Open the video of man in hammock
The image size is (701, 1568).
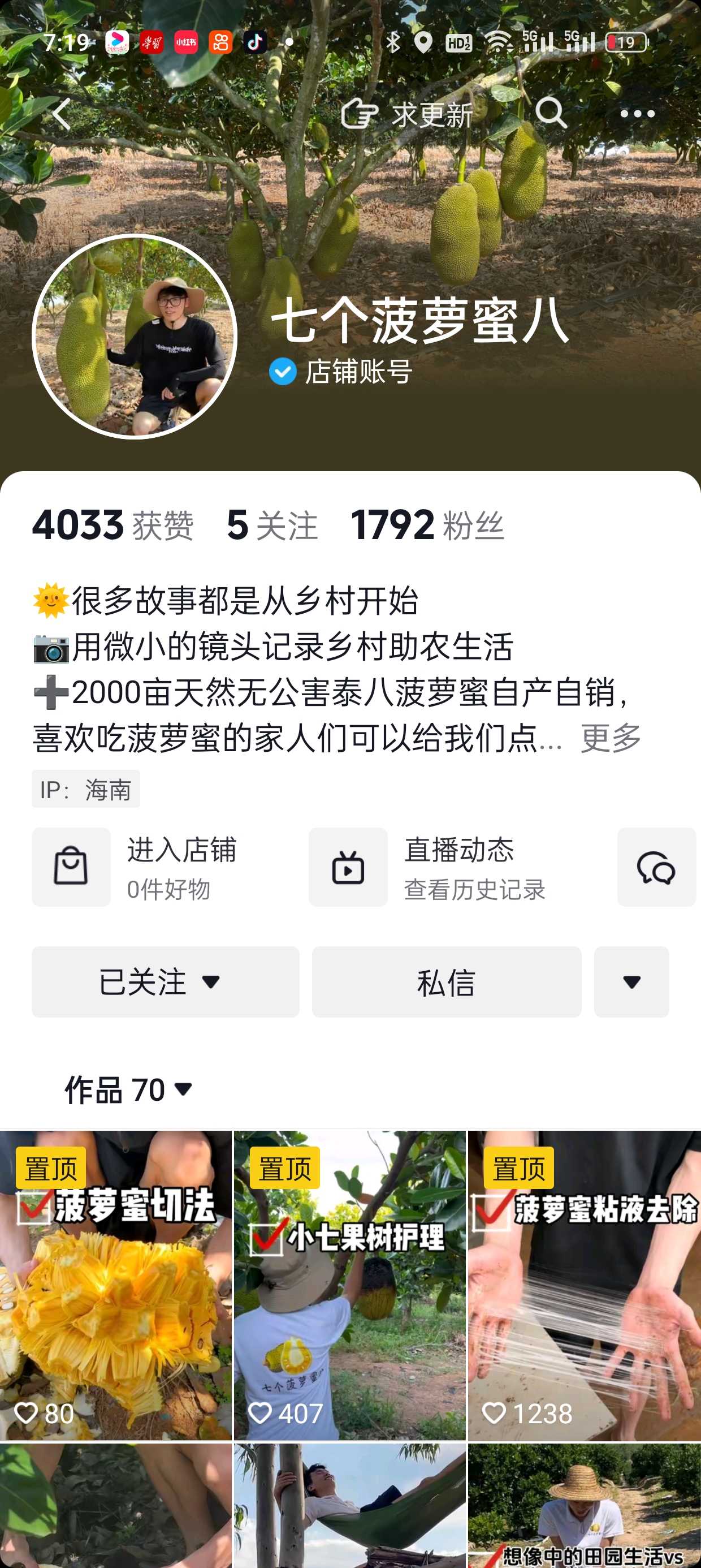(x=350, y=1505)
